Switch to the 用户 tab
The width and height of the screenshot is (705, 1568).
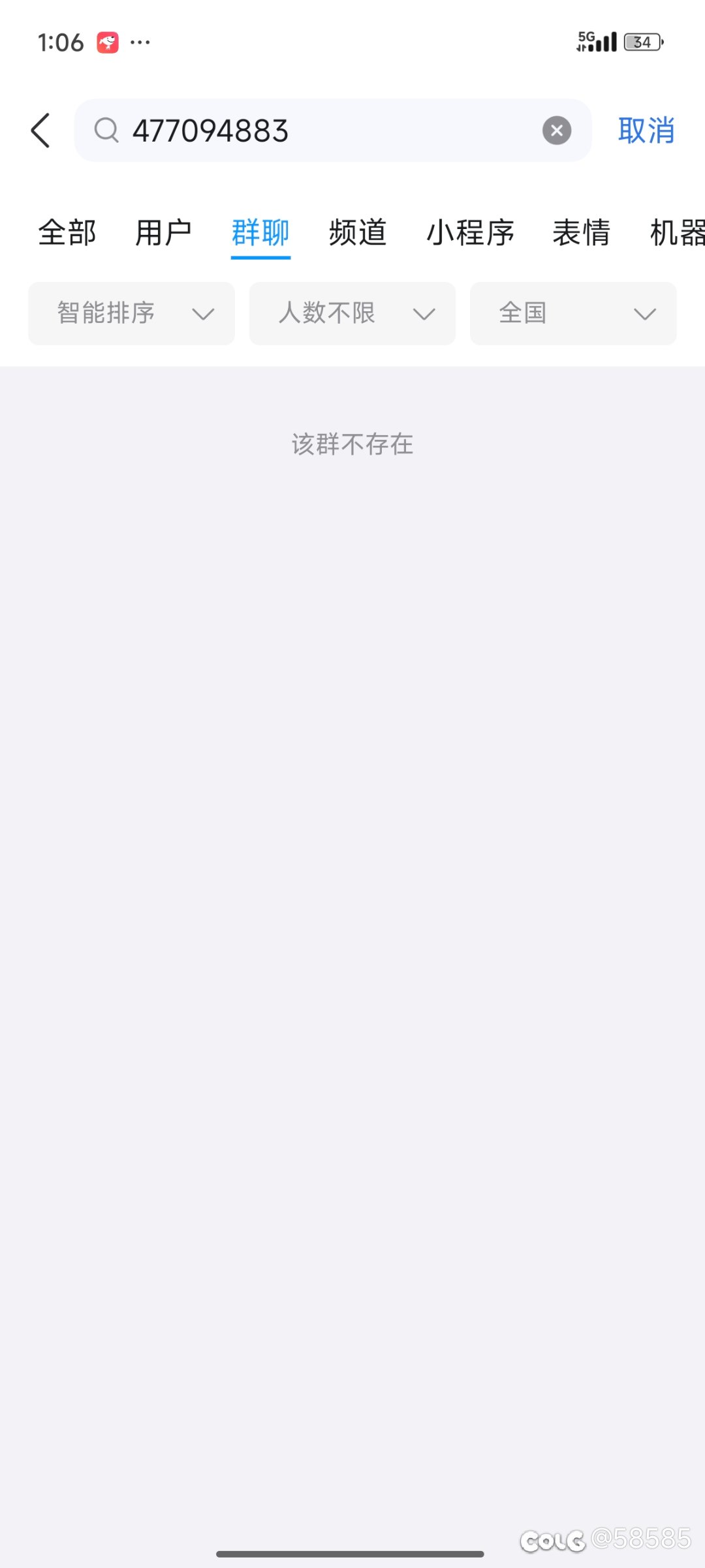click(x=163, y=233)
